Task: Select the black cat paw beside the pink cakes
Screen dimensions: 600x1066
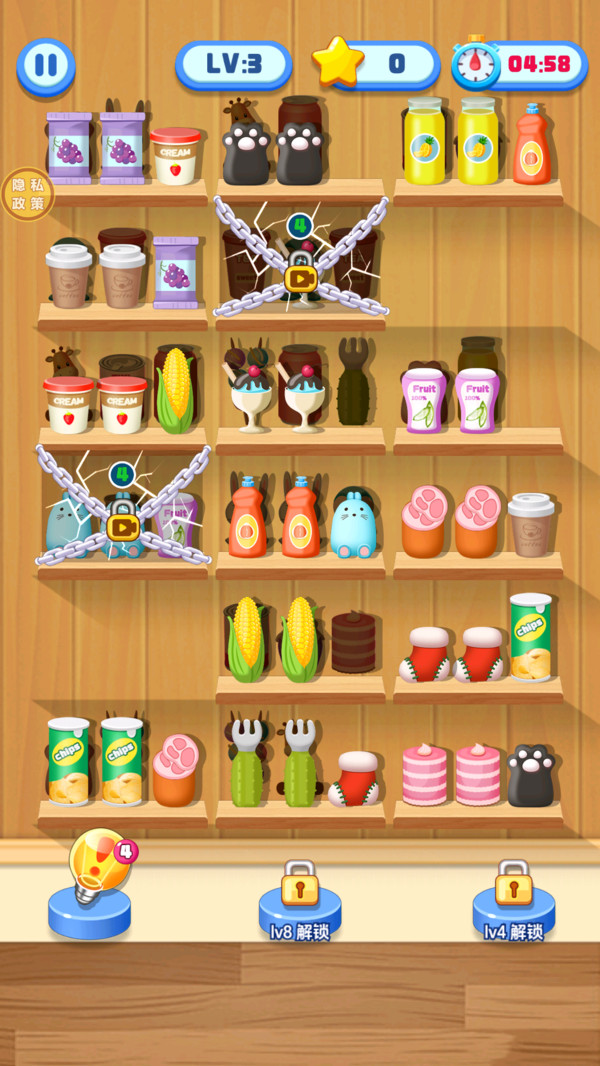Action: pyautogui.click(x=530, y=776)
